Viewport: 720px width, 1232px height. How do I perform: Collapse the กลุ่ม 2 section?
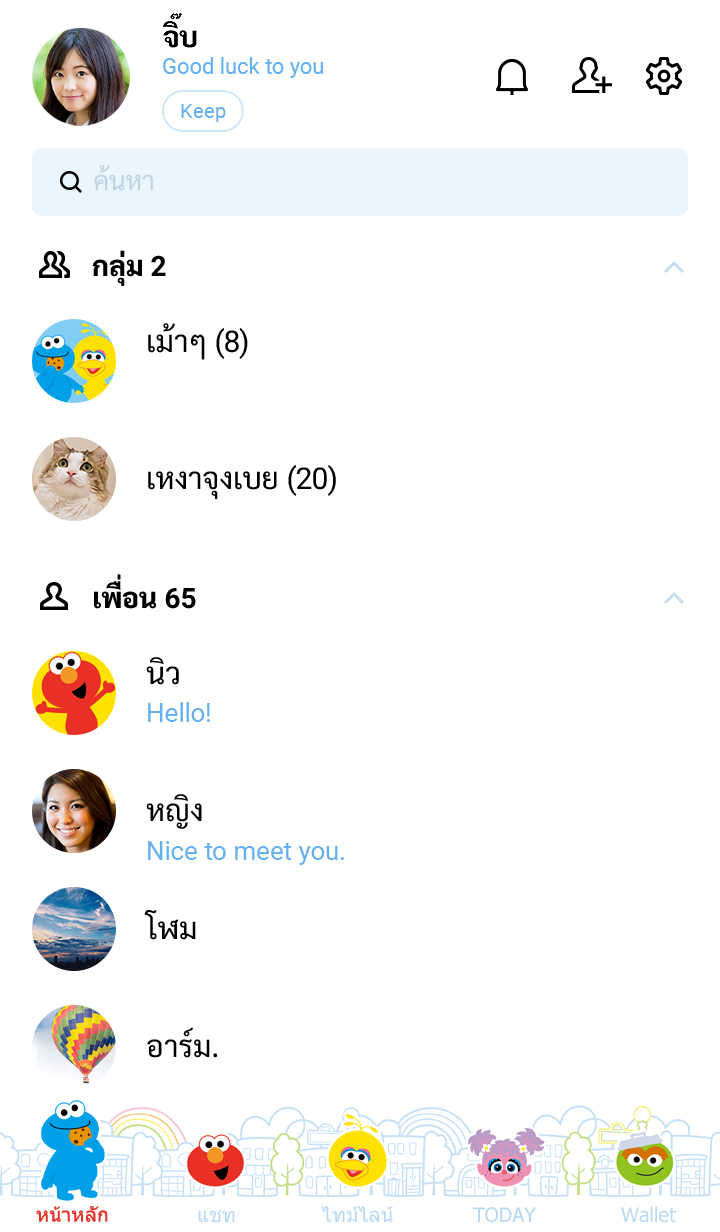[674, 267]
